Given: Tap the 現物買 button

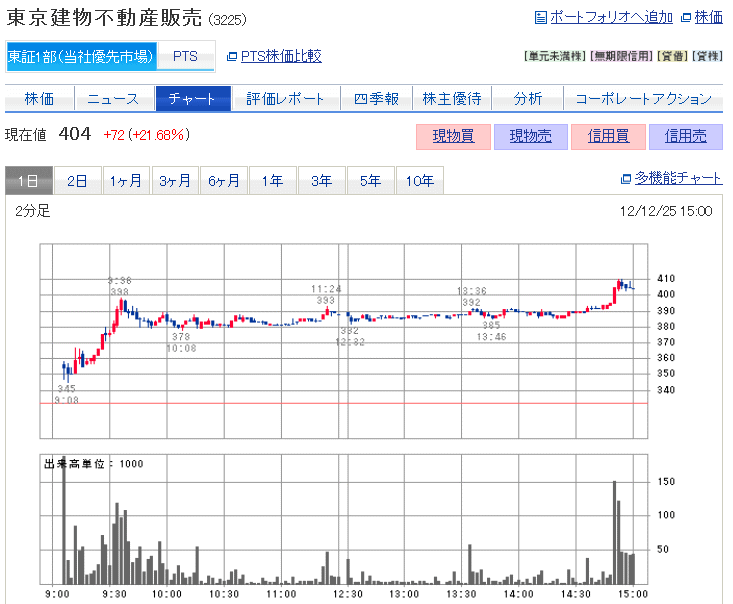Looking at the screenshot, I should tap(453, 136).
